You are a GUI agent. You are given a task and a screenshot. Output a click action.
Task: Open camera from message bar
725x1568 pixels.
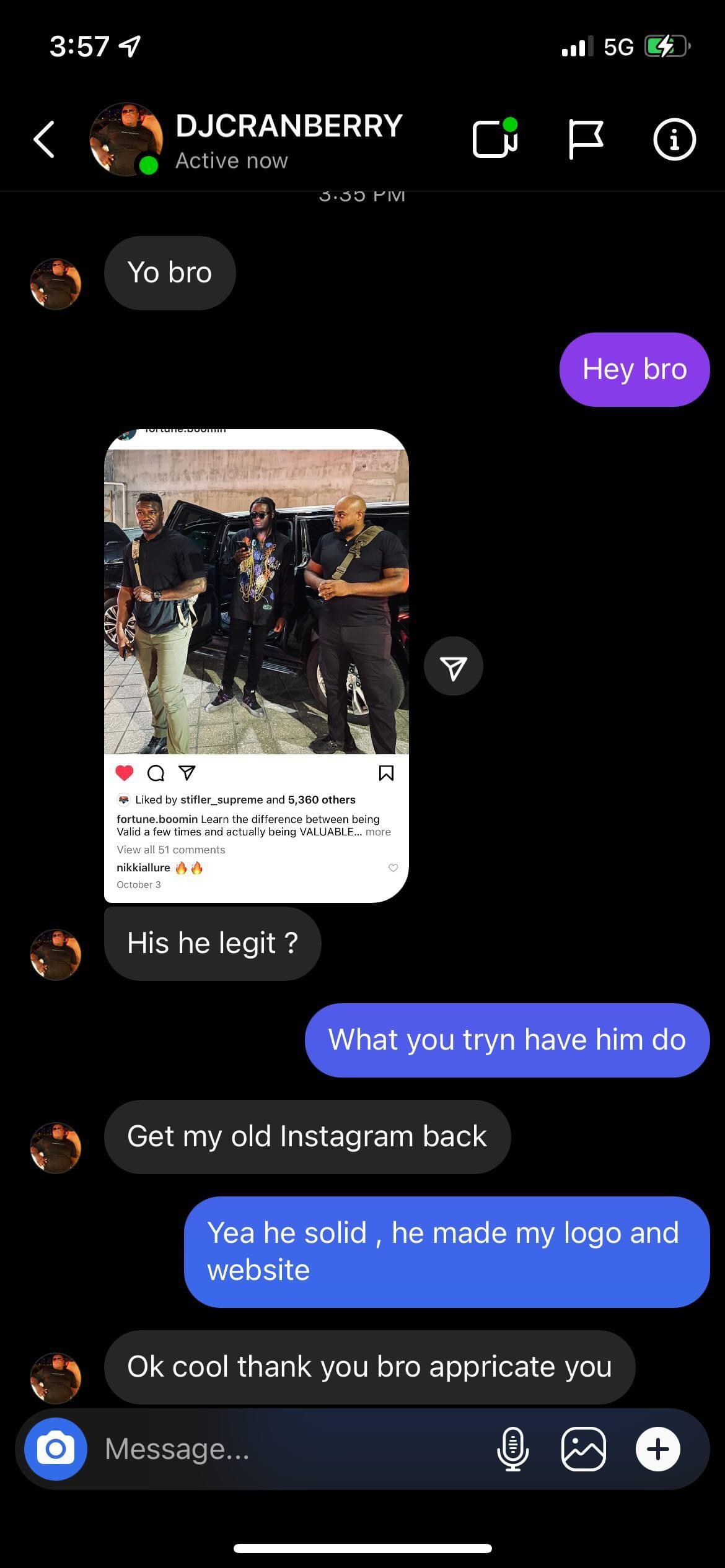coord(56,1448)
